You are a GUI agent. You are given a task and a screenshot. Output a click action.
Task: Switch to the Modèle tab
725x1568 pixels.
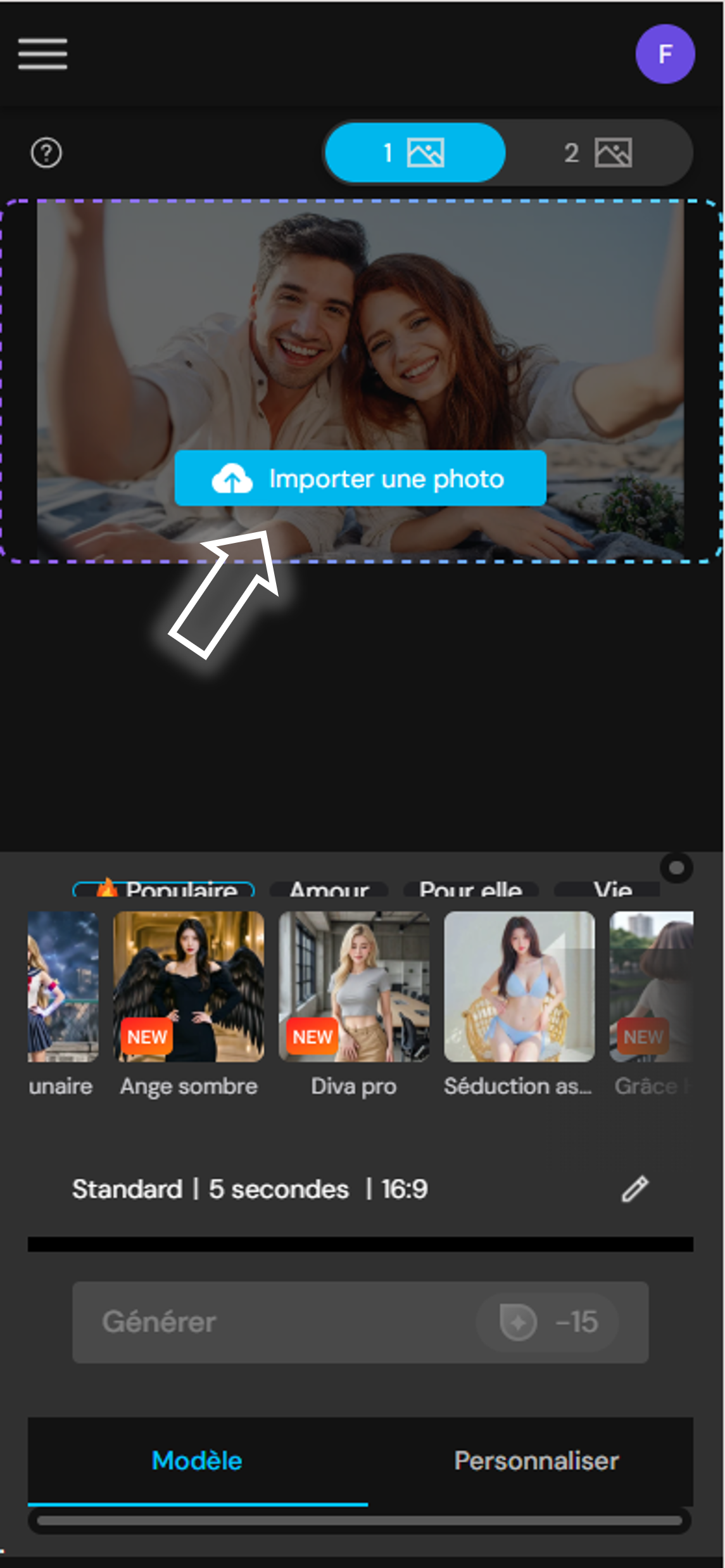(x=197, y=1460)
